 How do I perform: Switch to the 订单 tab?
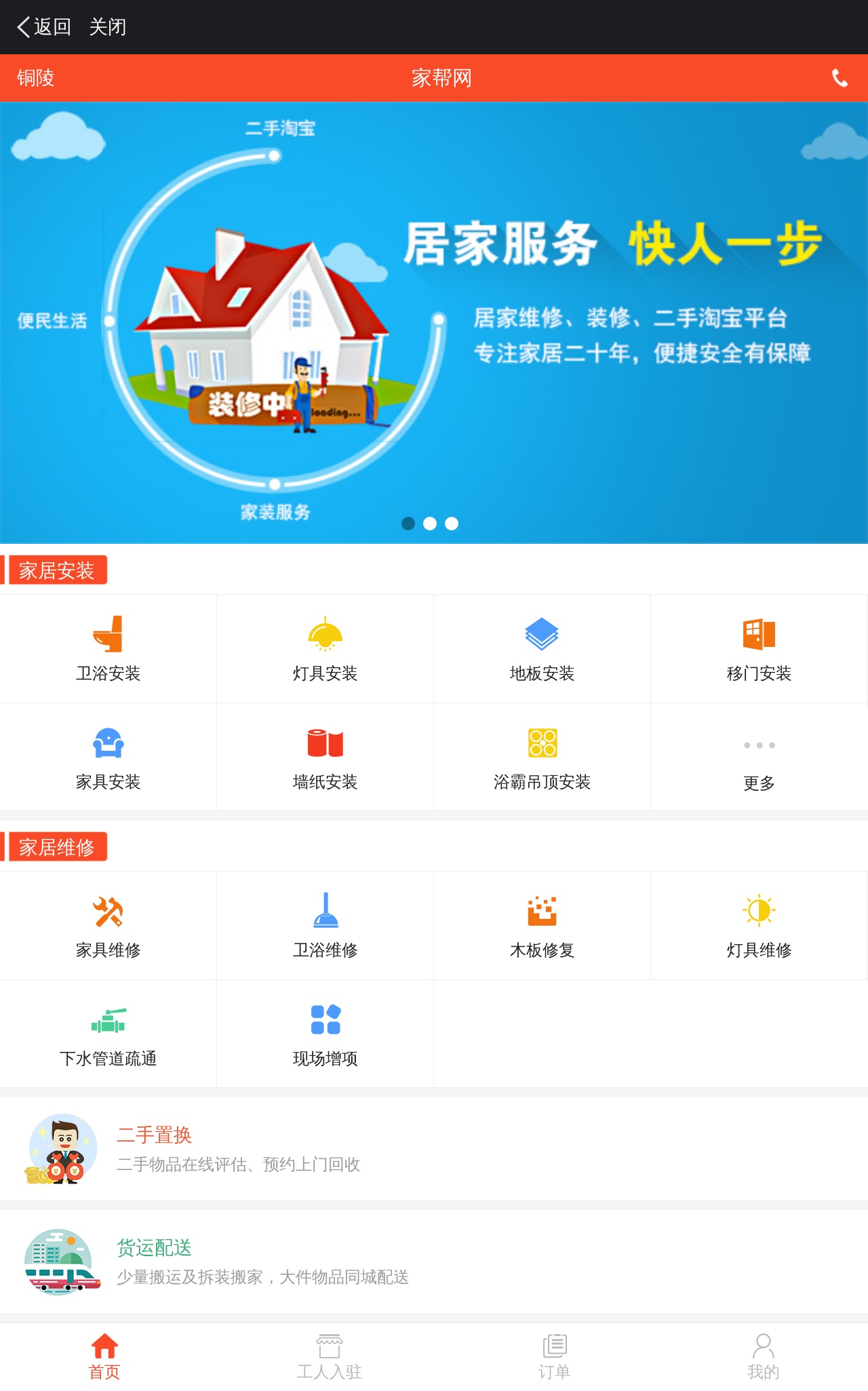pos(555,1356)
